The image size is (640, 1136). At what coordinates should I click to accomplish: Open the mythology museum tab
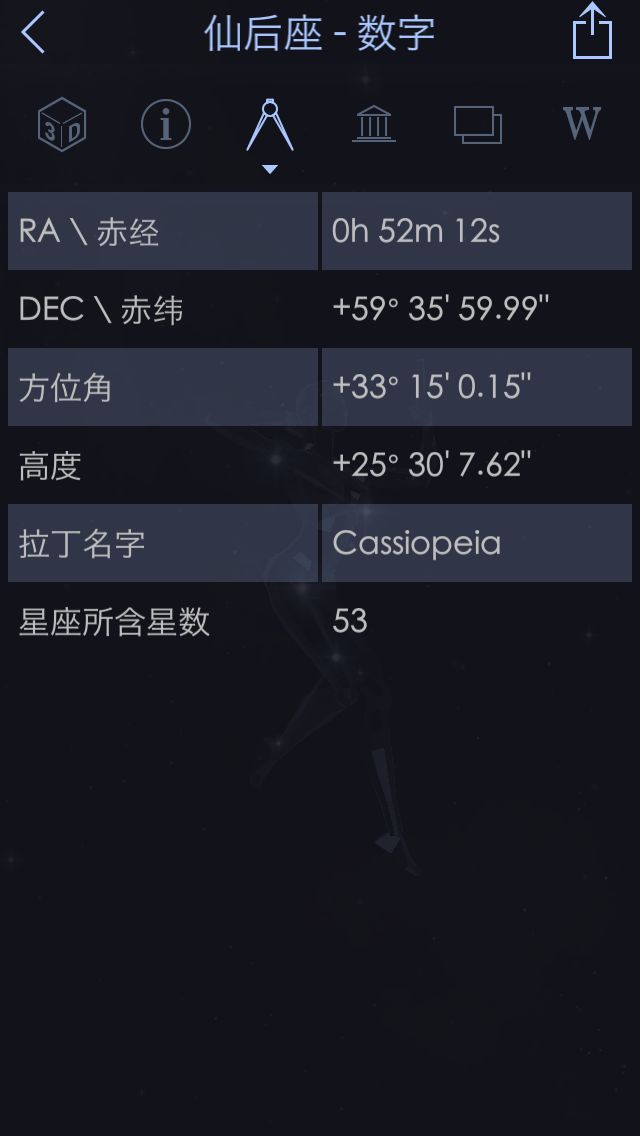tap(374, 125)
